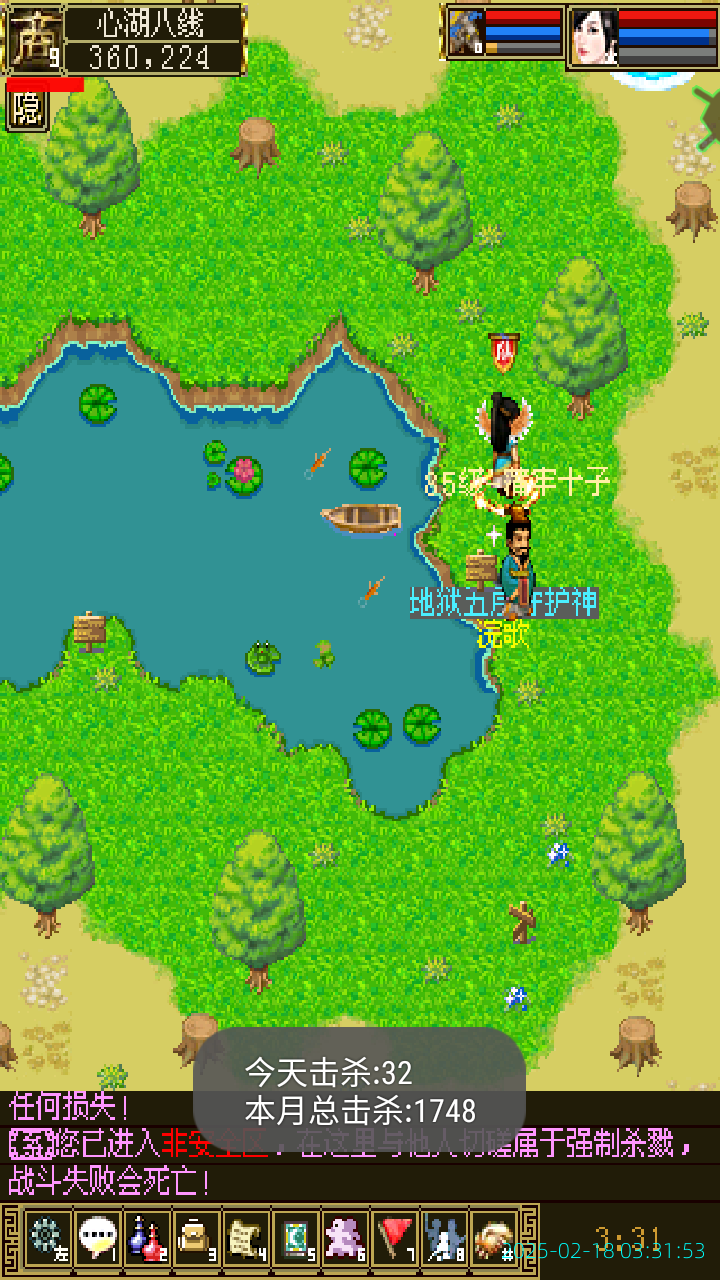Screen dimensions: 720x1280
Task: Open the chat speech bubble
Action: 97,1238
